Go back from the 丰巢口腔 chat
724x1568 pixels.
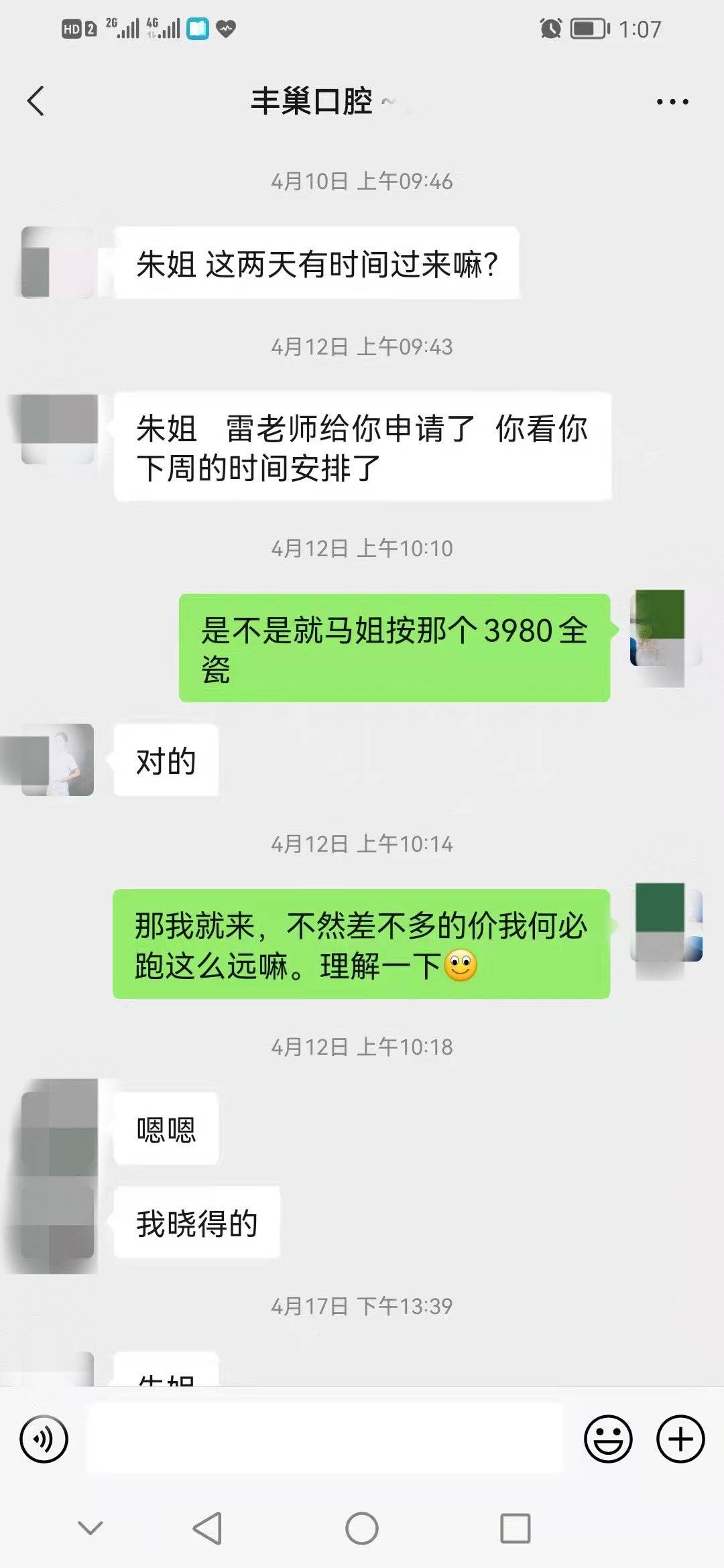click(36, 101)
